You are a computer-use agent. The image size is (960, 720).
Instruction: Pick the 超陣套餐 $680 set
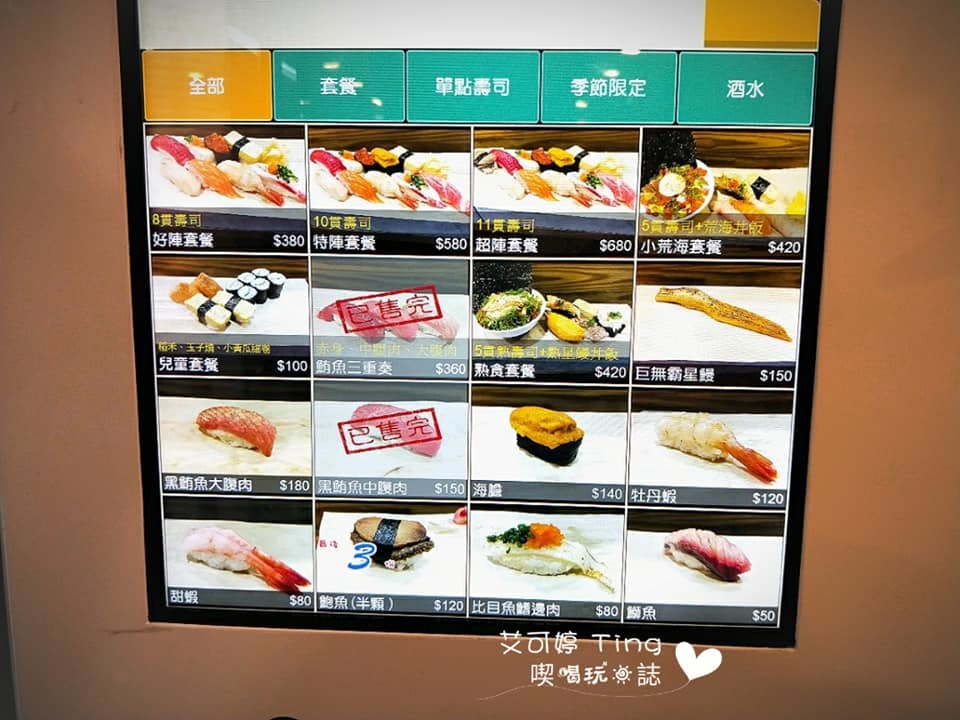pyautogui.click(x=554, y=191)
